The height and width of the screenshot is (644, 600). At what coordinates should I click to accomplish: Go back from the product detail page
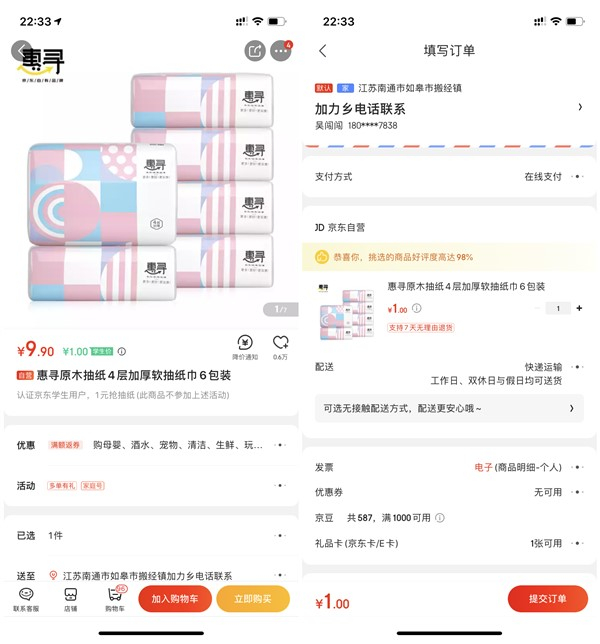(x=21, y=49)
